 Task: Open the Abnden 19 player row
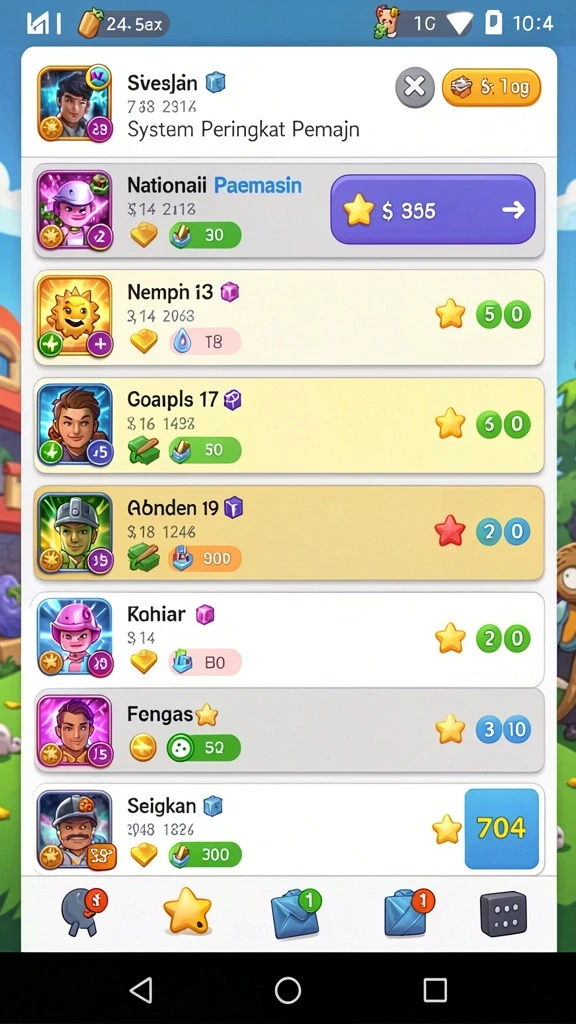click(289, 533)
